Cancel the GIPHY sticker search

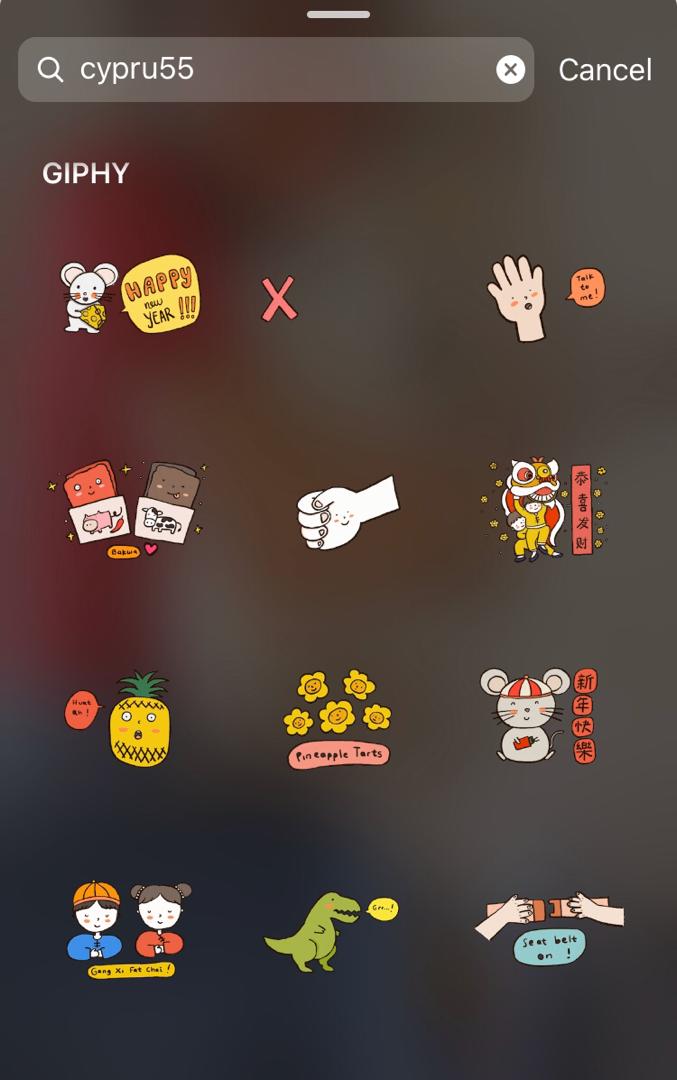[x=604, y=69]
